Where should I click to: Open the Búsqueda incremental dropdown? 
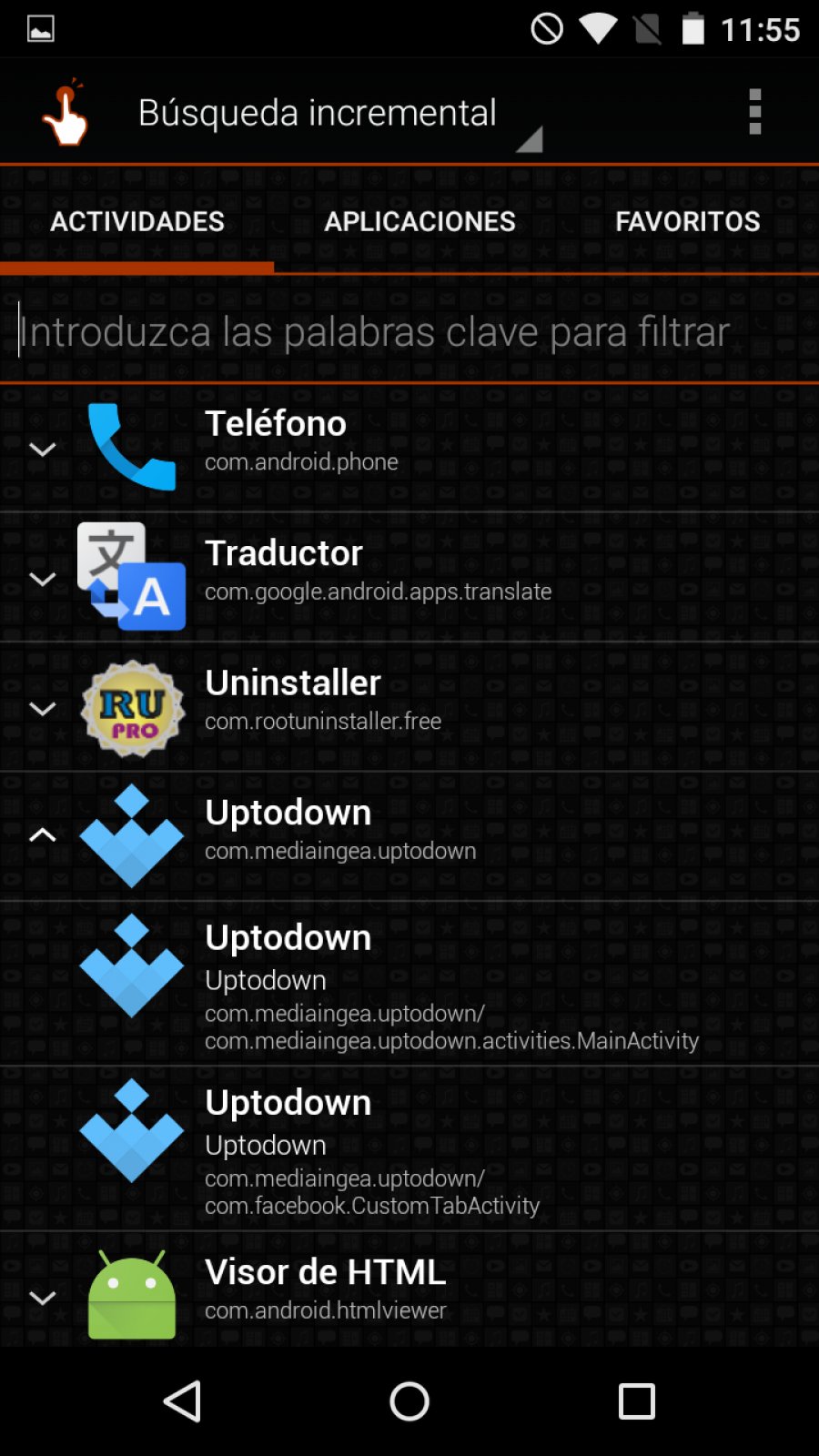pos(339,115)
